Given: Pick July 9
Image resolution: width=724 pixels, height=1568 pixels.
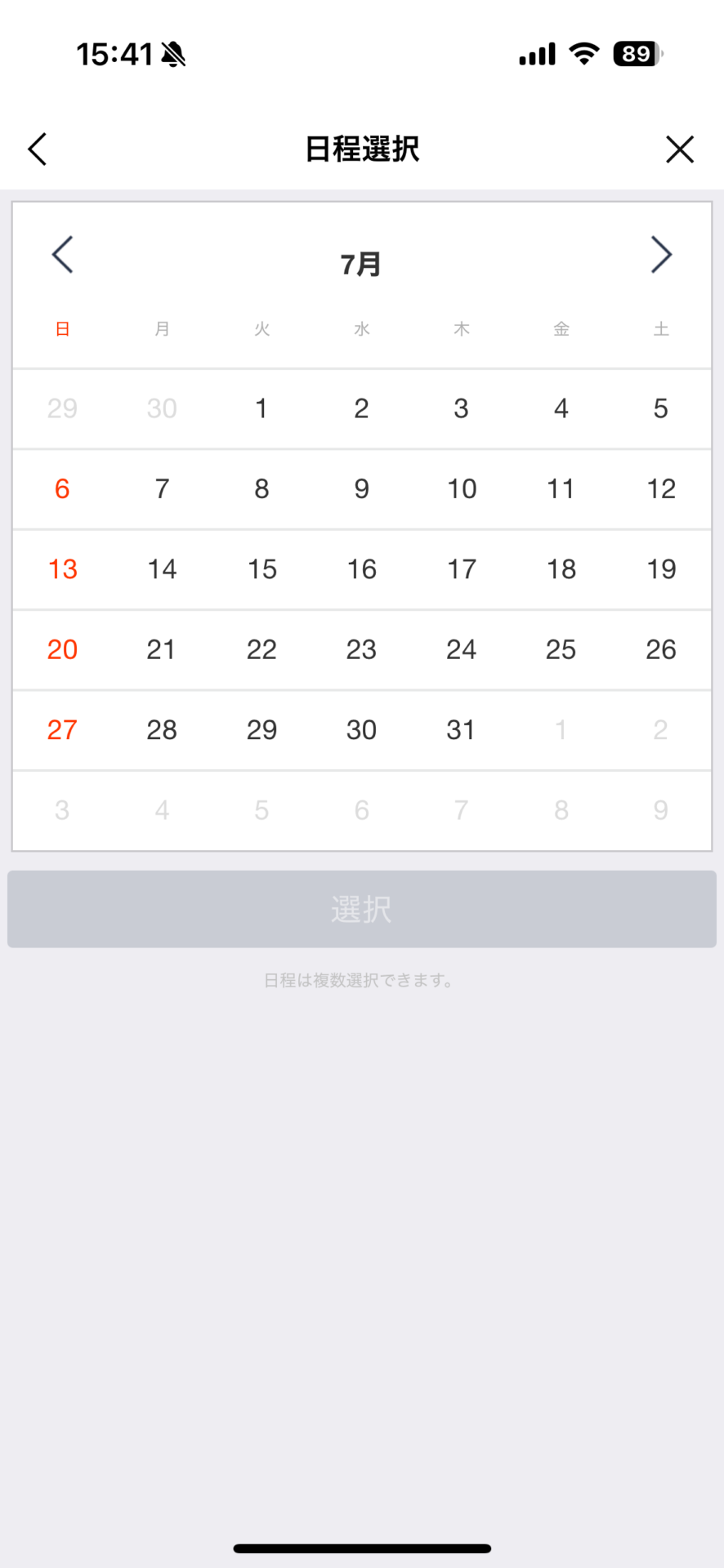Looking at the screenshot, I should [x=361, y=488].
